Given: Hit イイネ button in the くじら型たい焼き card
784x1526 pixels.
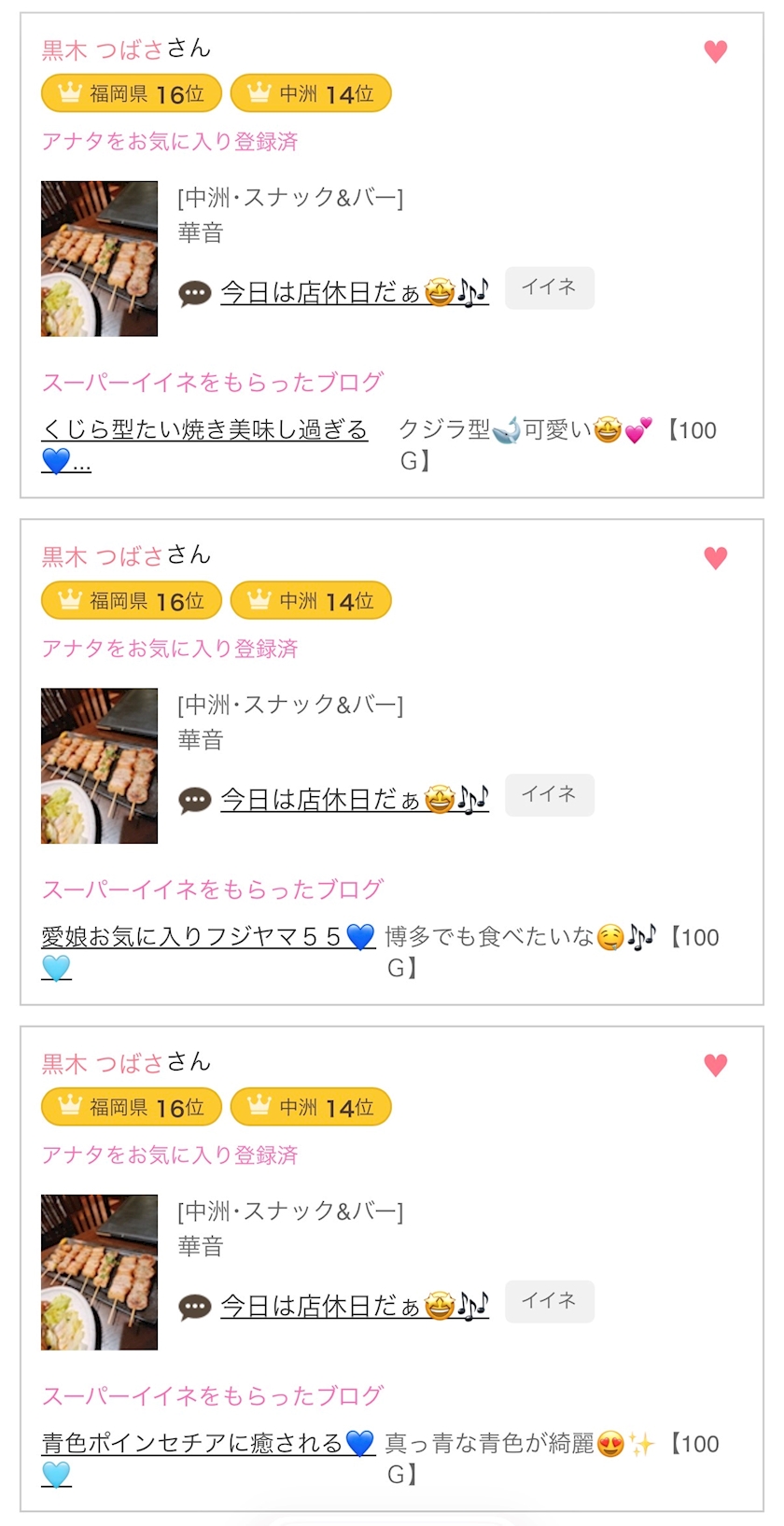Looking at the screenshot, I should [549, 287].
